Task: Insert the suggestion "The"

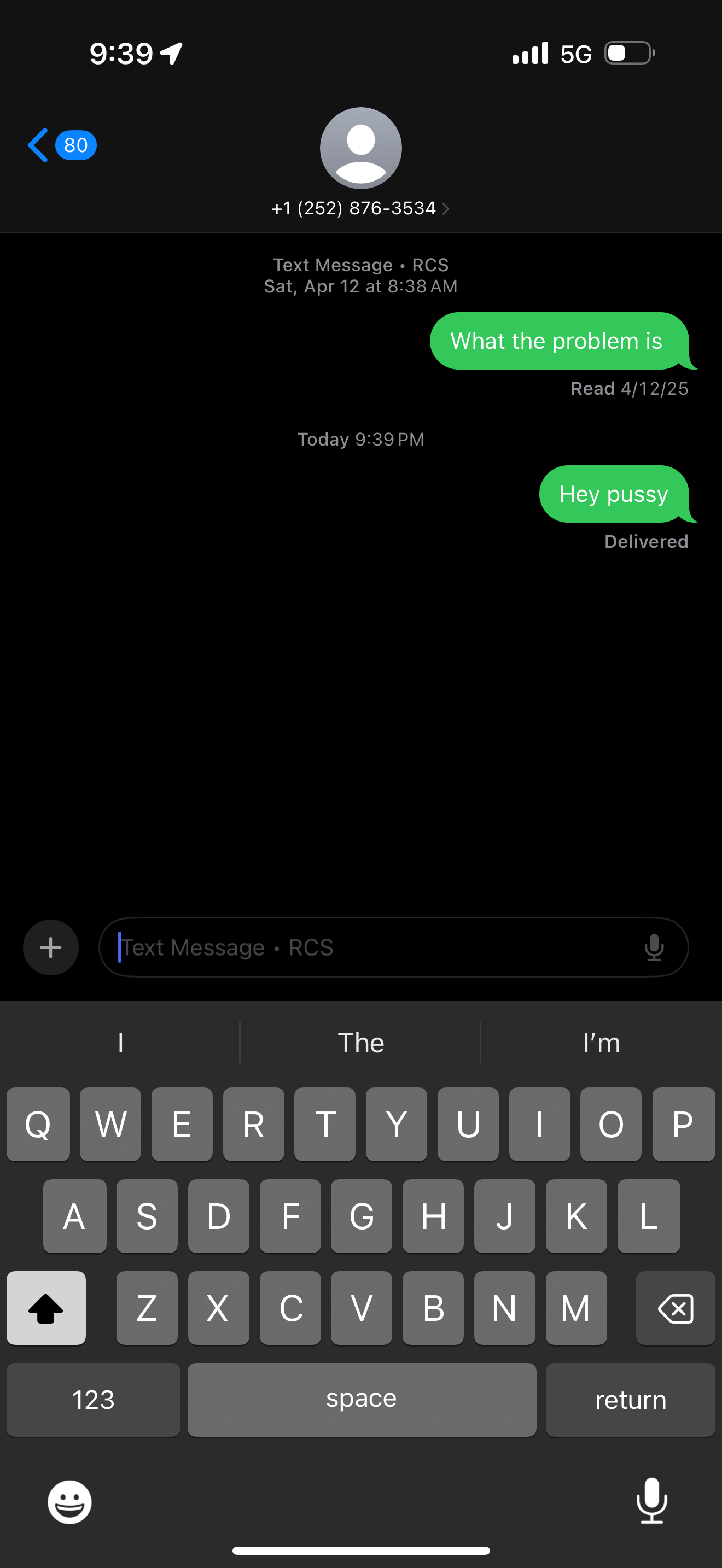Action: pos(360,1043)
